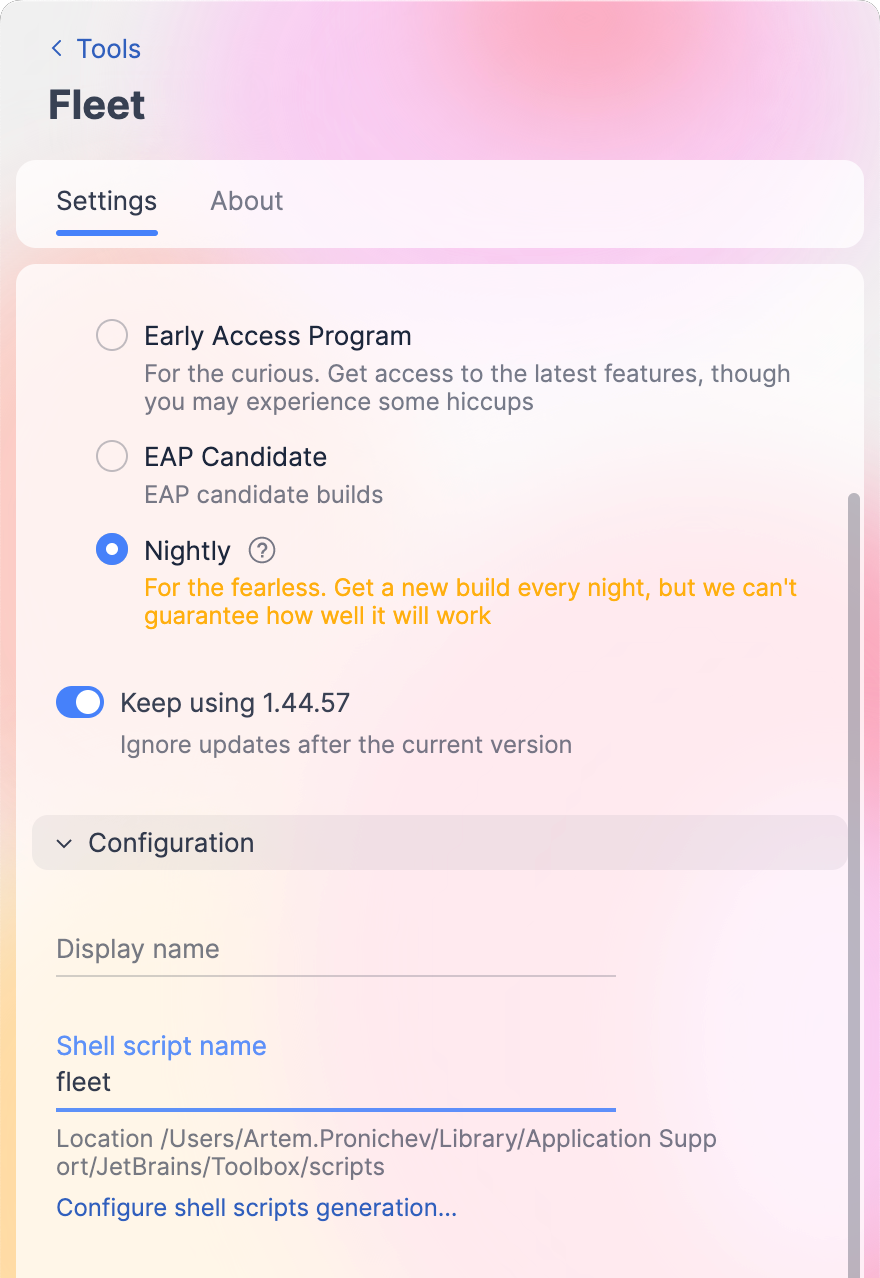Tap the Display name field

[x=335, y=949]
